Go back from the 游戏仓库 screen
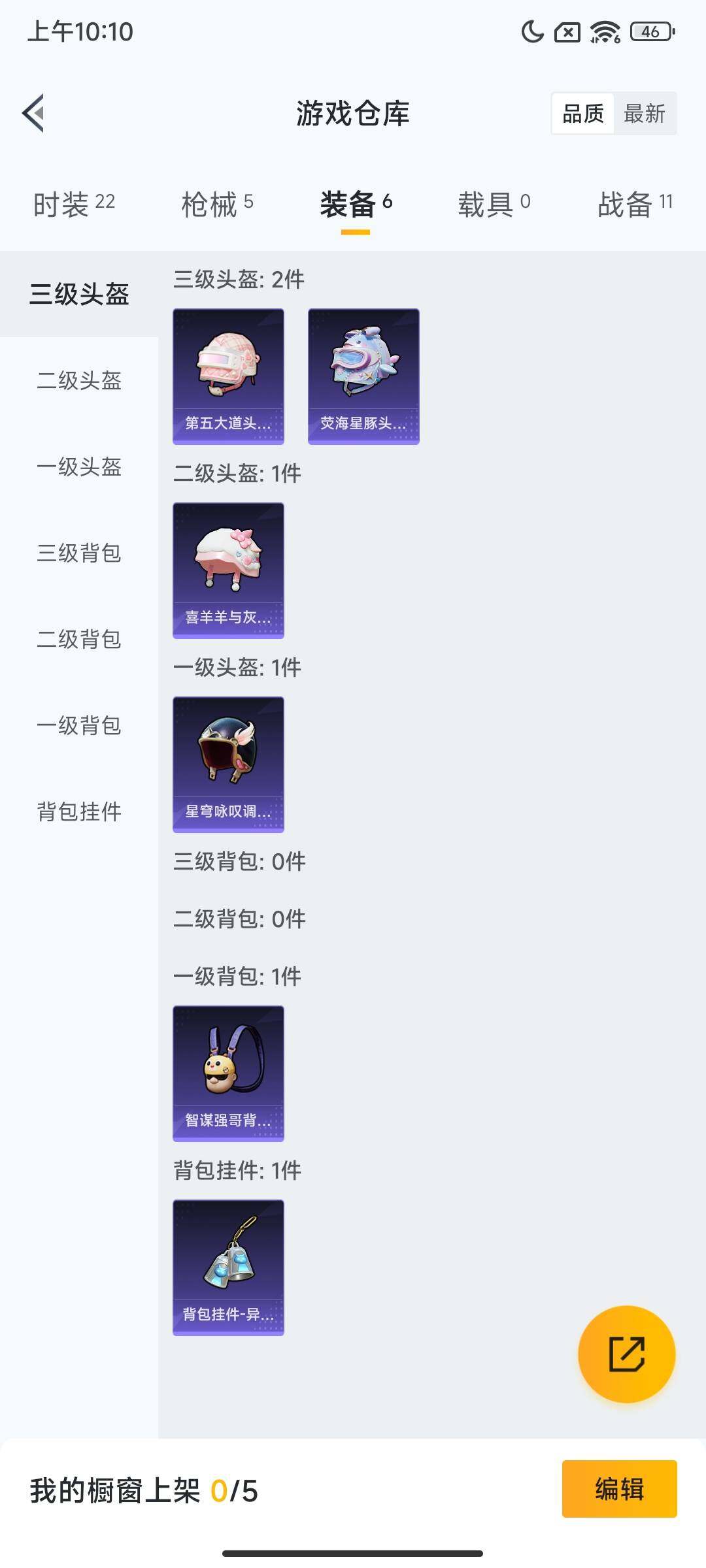The image size is (706, 1568). (x=34, y=113)
